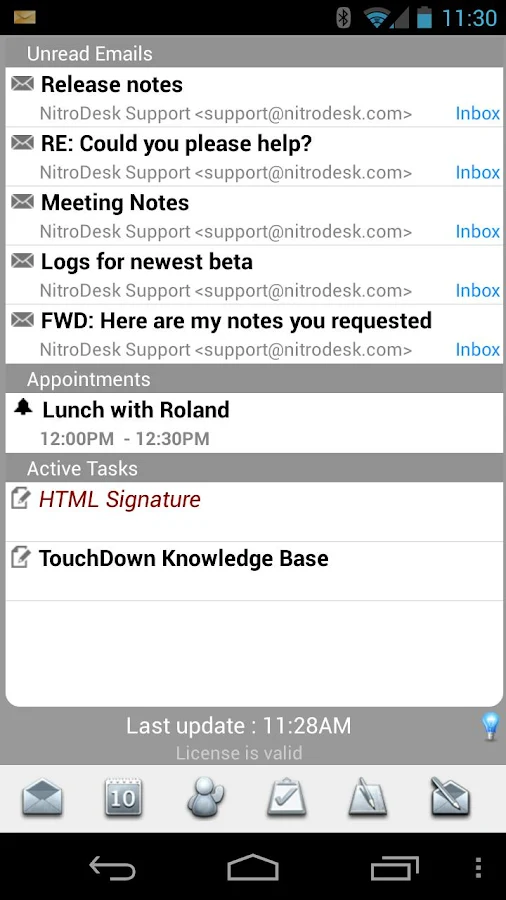Open the 'RE: Could you please help?' email
506x900 pixels.
coord(254,157)
